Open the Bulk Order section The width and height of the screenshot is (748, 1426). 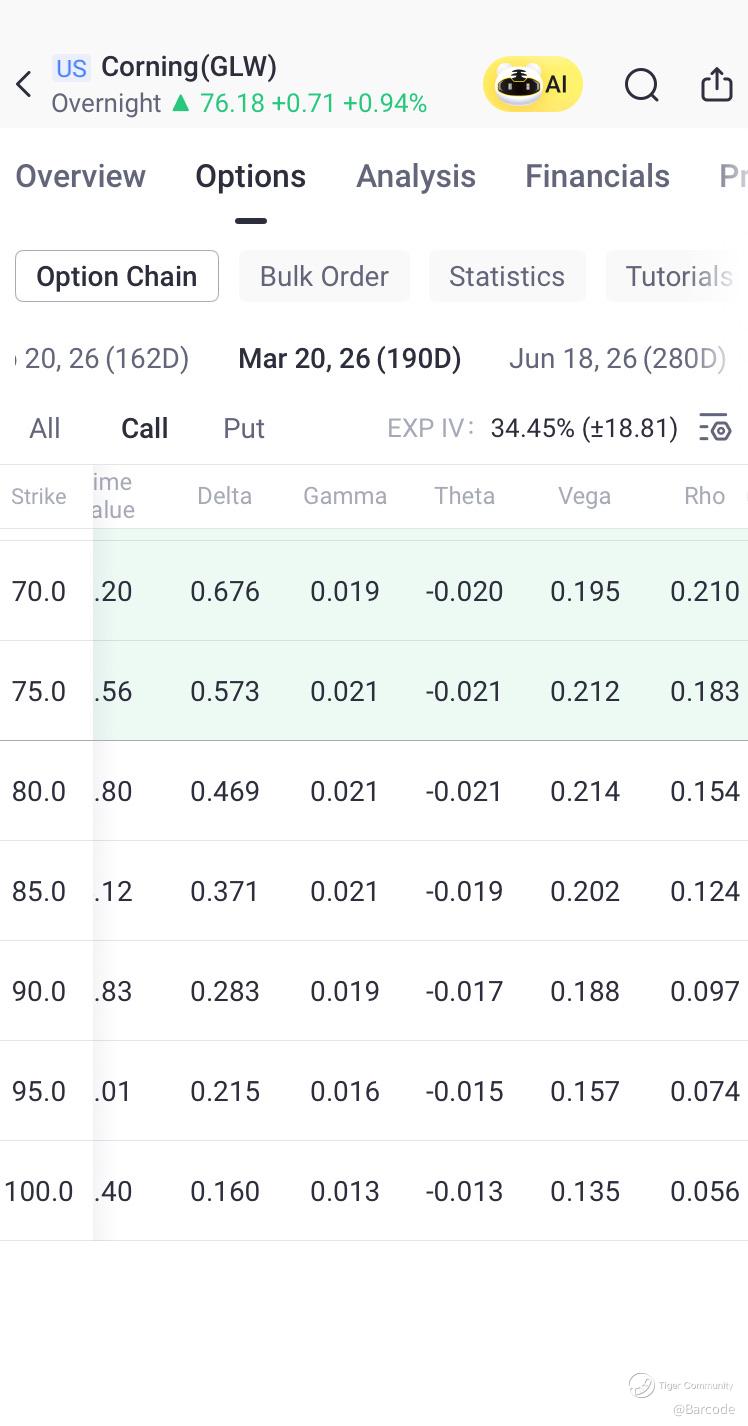click(x=324, y=276)
